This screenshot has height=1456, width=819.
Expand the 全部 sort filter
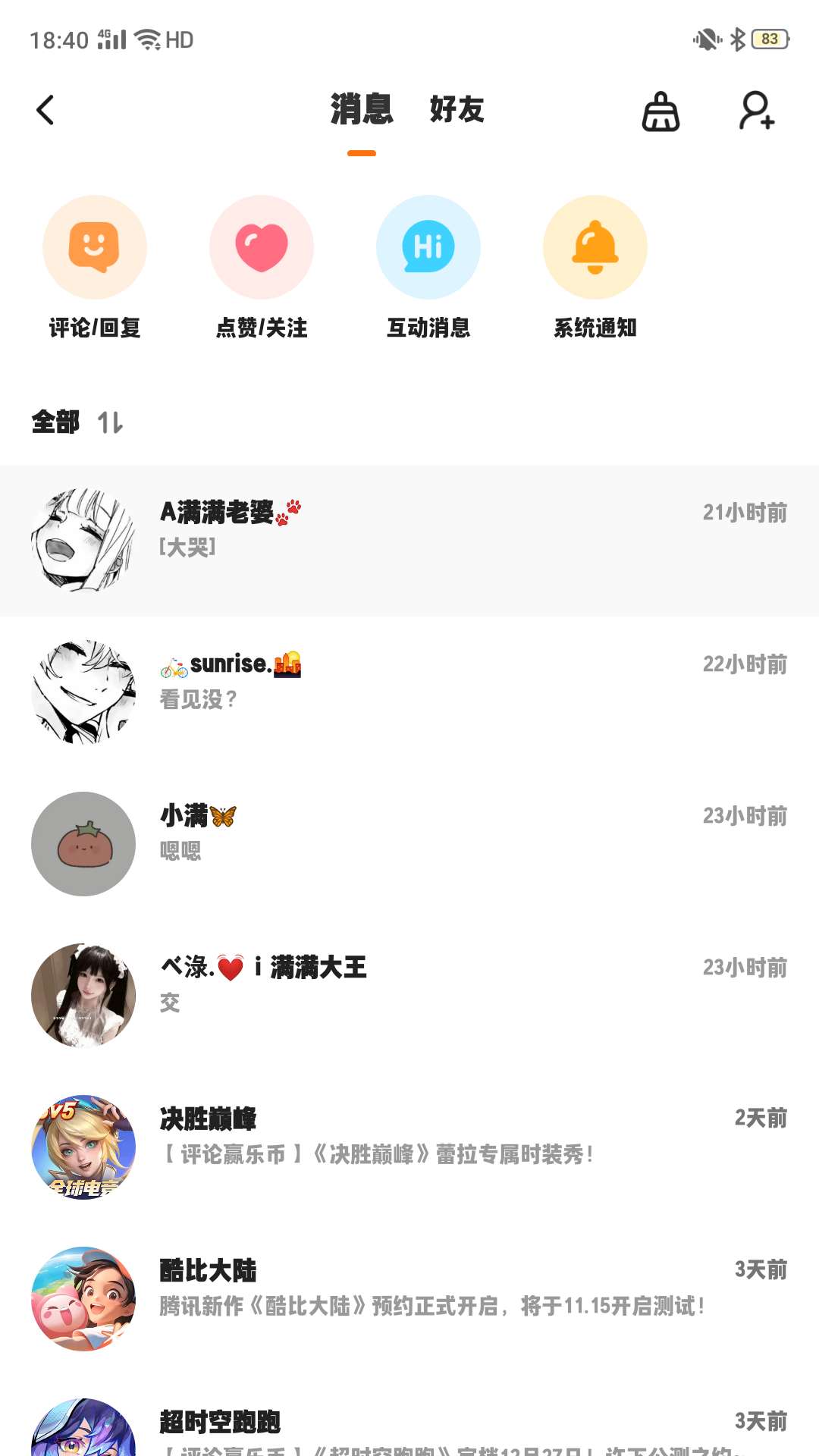[77, 422]
